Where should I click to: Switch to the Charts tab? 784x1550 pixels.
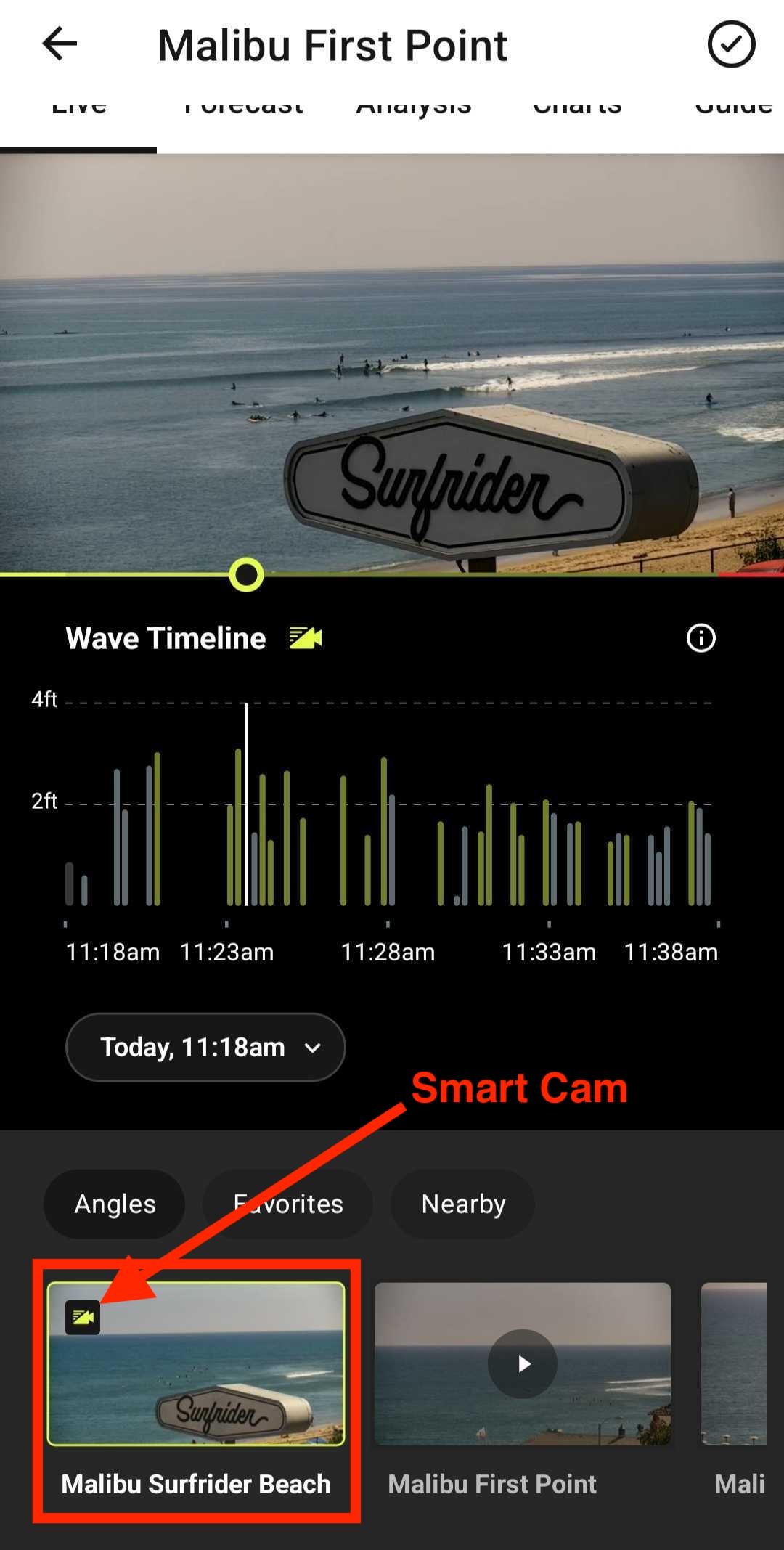577,107
